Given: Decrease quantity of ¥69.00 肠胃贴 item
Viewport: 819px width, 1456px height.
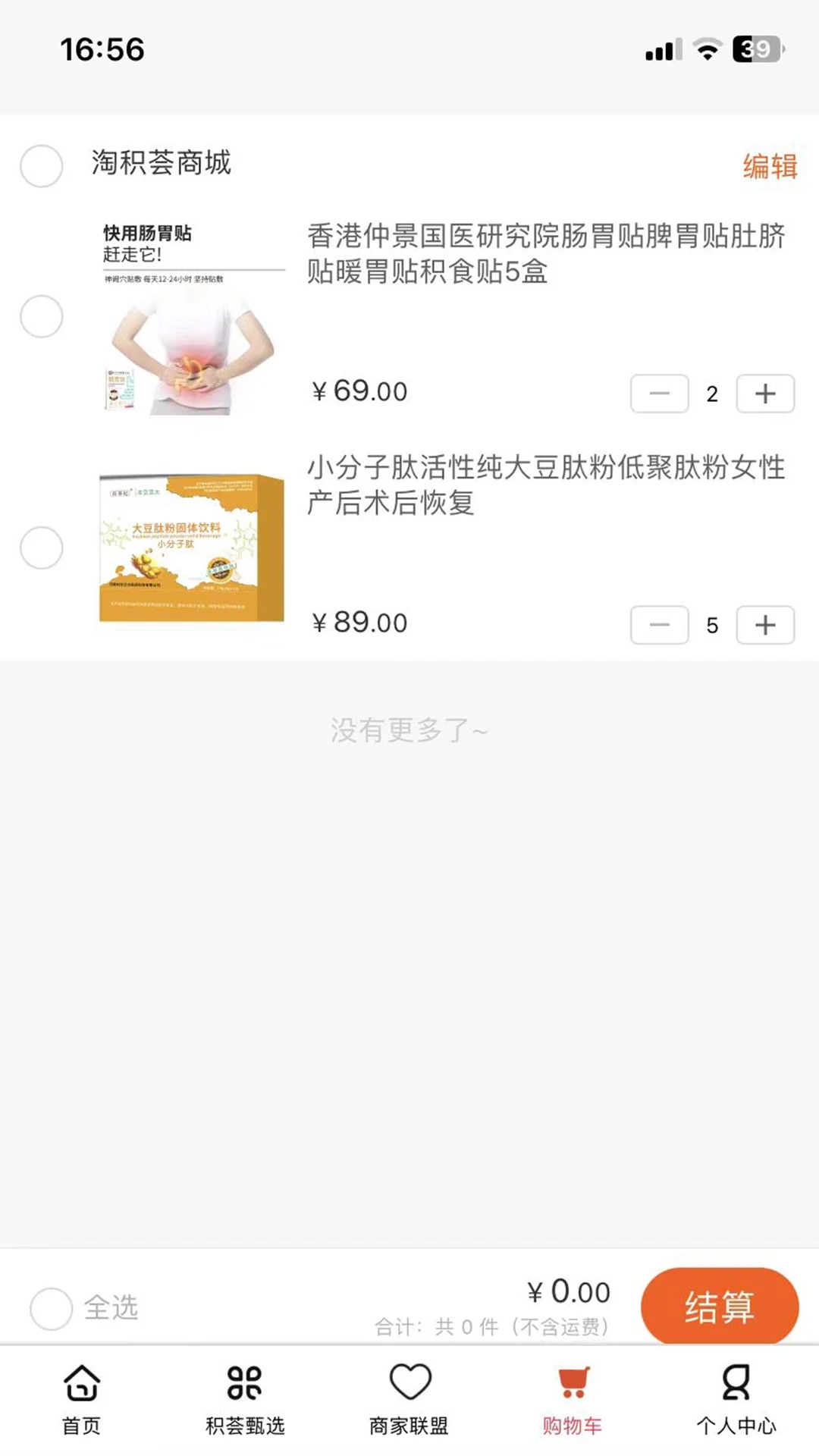Looking at the screenshot, I should click(659, 394).
